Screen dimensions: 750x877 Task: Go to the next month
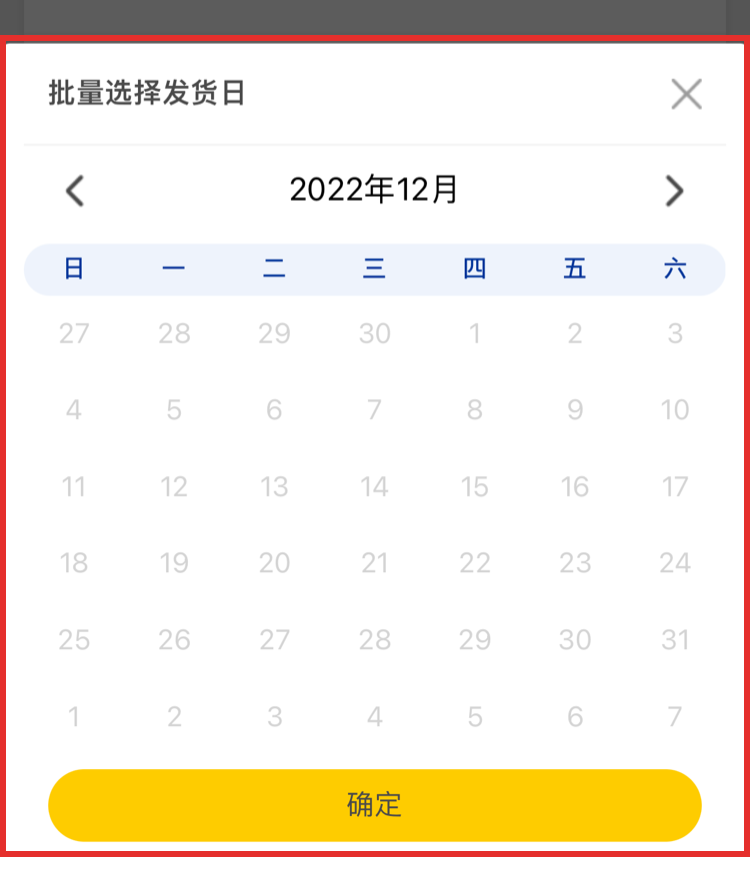tap(675, 190)
